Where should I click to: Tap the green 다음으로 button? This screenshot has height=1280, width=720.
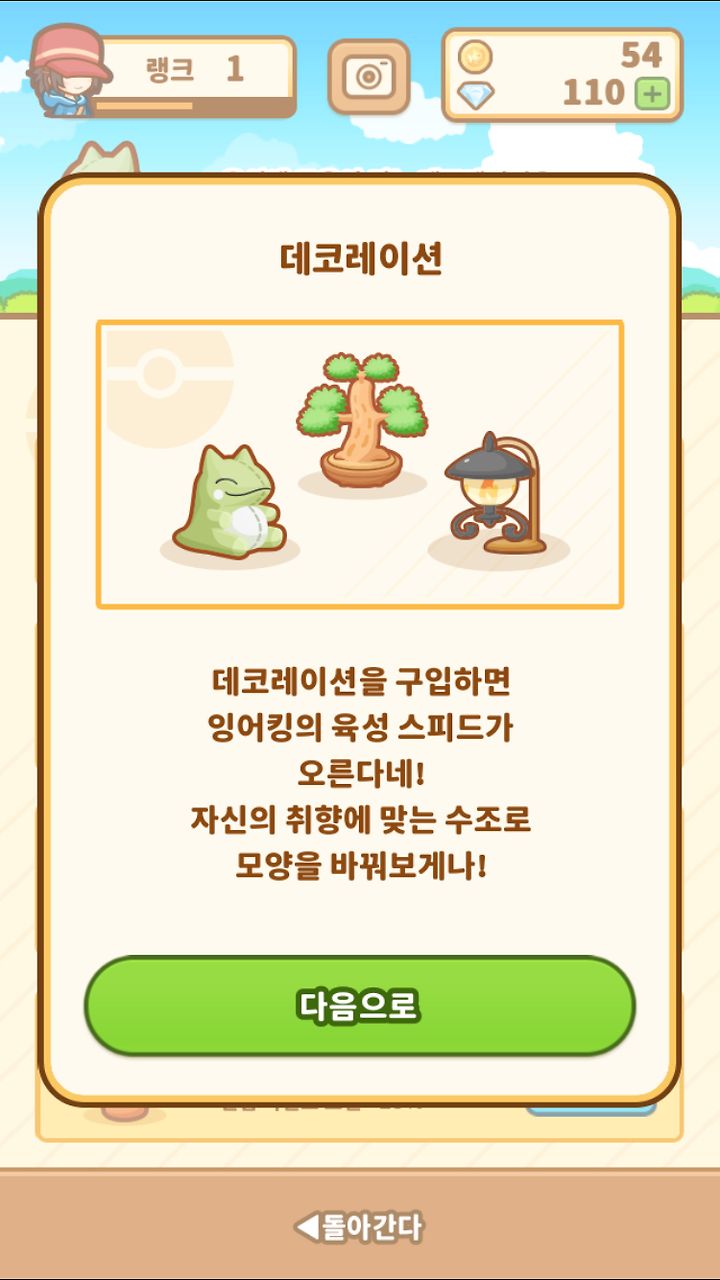(x=360, y=1005)
